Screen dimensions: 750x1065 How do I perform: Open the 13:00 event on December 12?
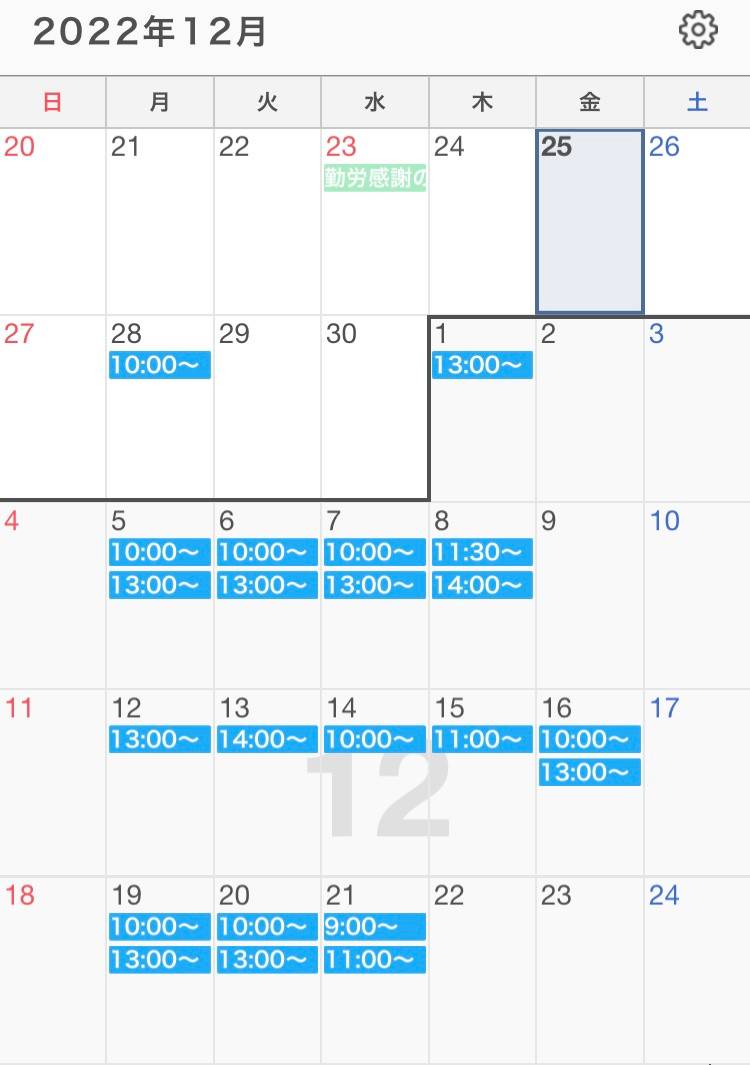(x=160, y=740)
